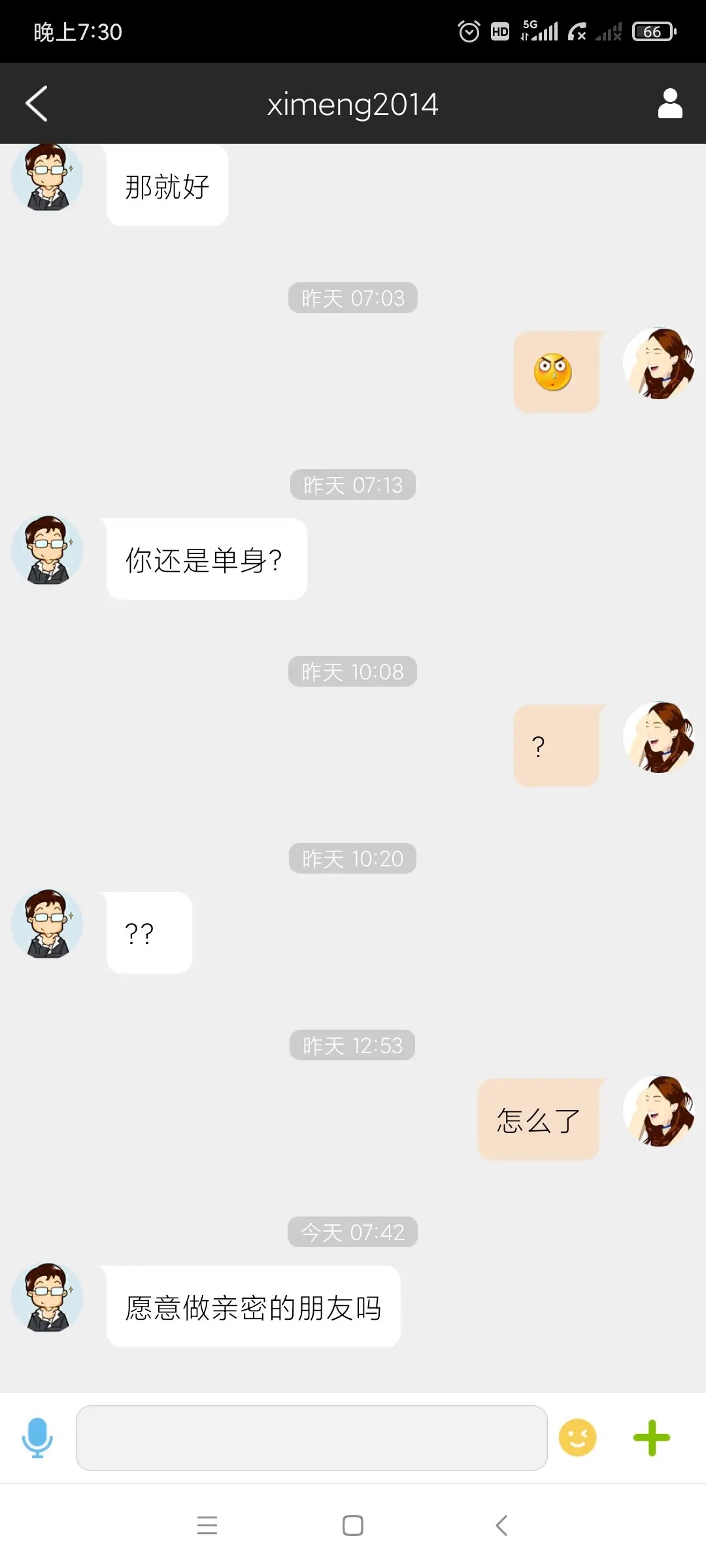The height and width of the screenshot is (1568, 706).
Task: Open recent apps from navigation bar
Action: (x=207, y=1526)
